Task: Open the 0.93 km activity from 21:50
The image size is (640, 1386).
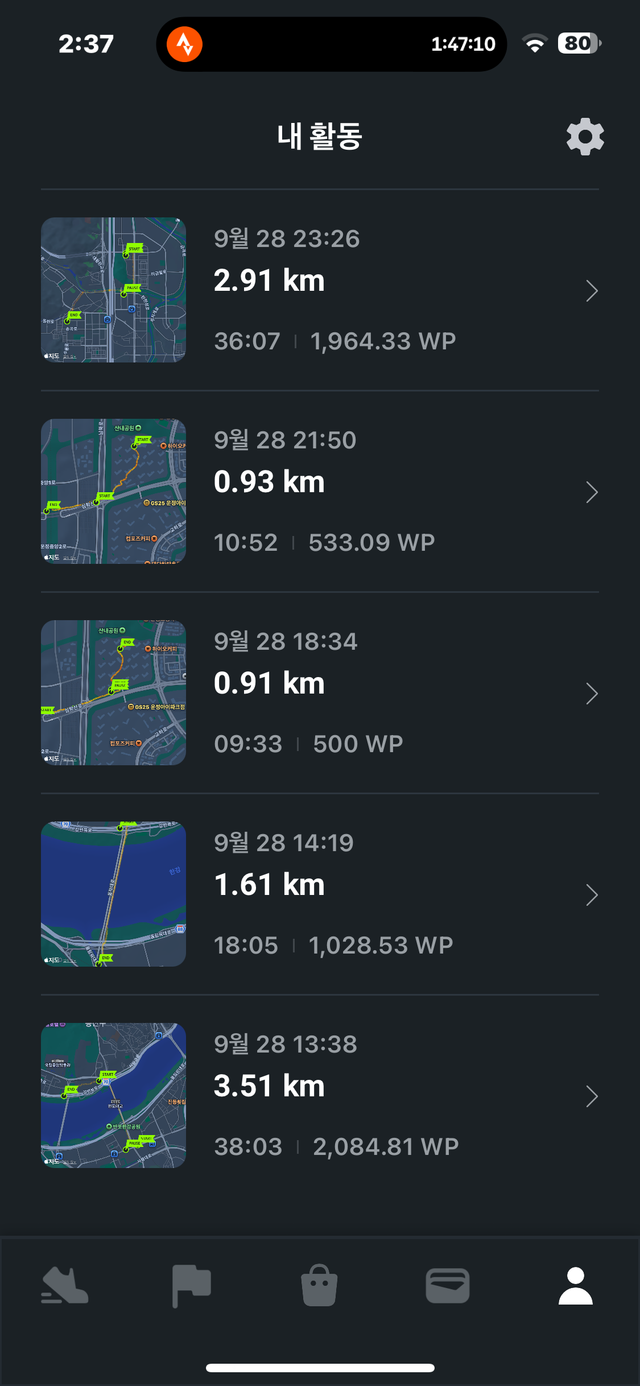Action: 320,491
